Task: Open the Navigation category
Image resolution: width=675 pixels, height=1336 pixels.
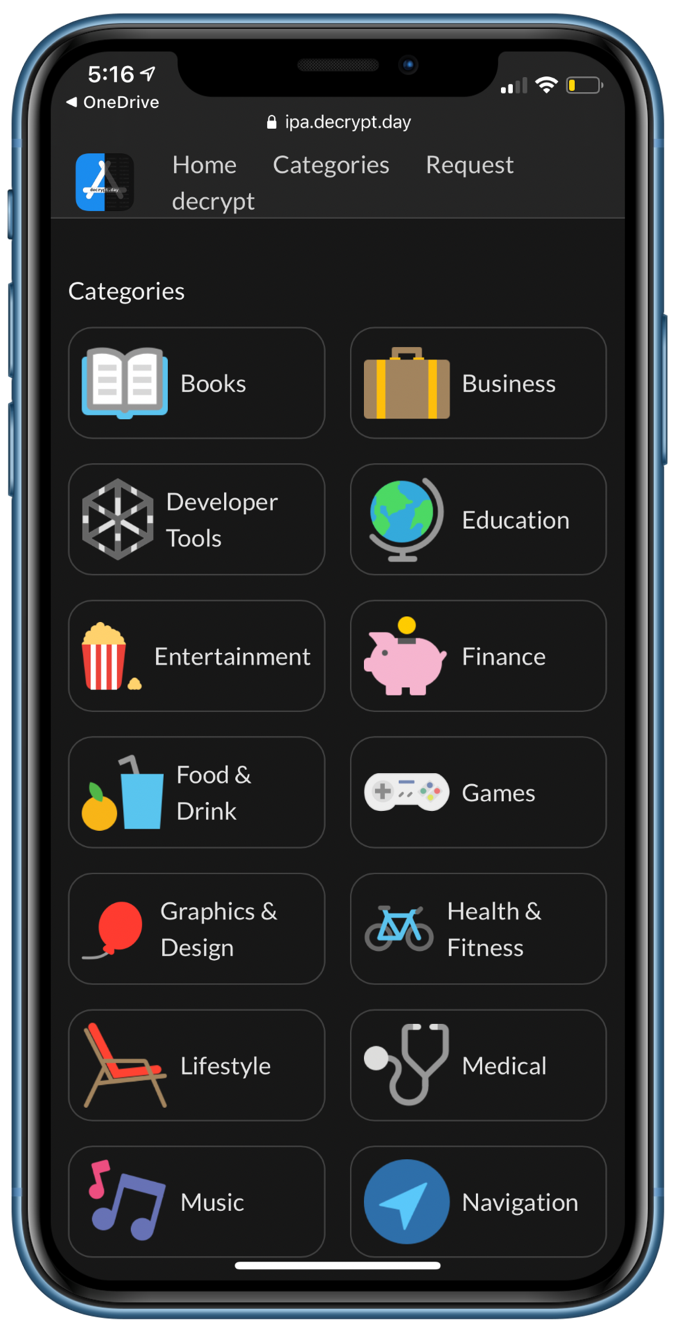Action: [x=478, y=1201]
